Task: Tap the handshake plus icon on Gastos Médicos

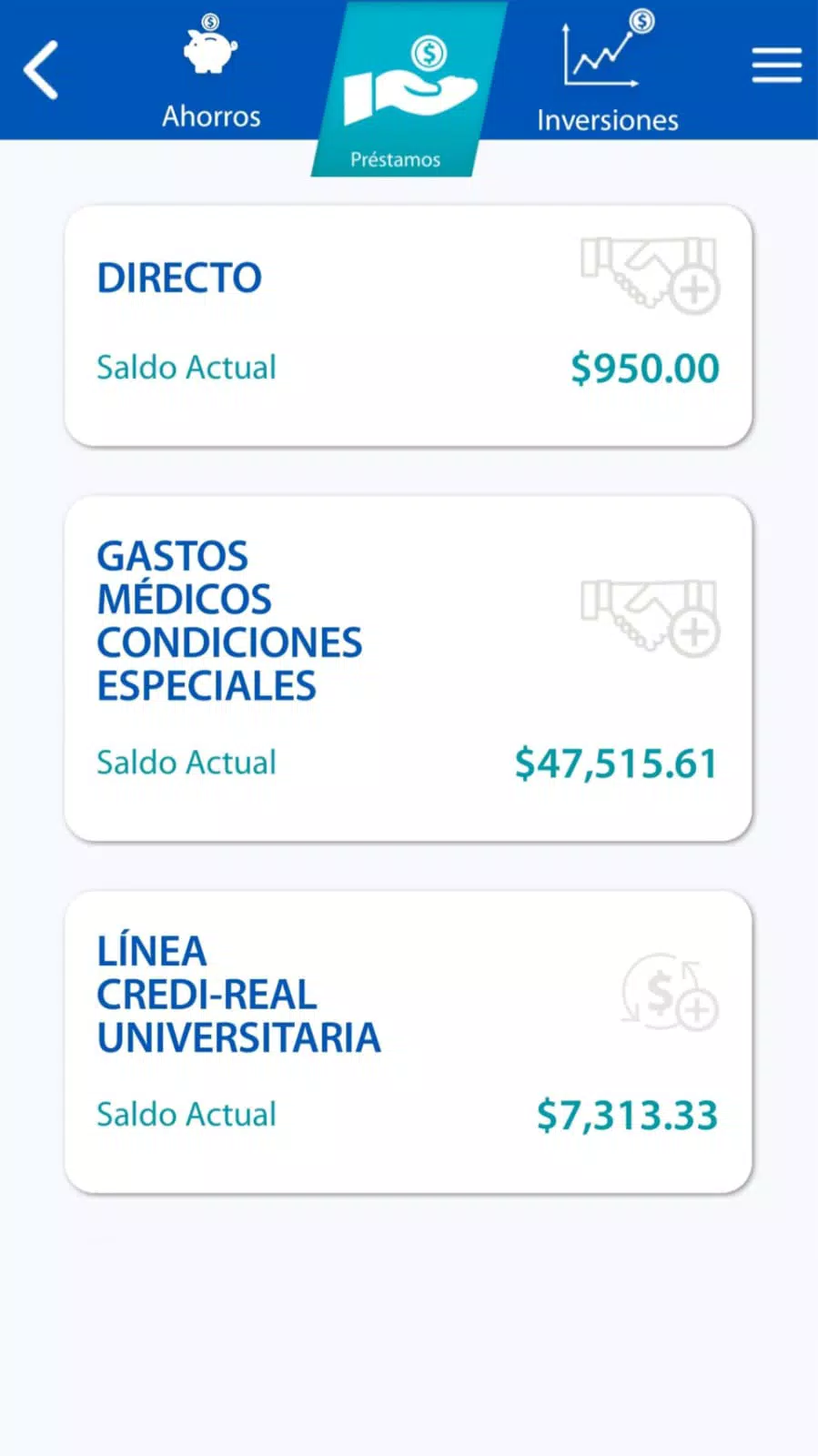Action: [x=651, y=617]
